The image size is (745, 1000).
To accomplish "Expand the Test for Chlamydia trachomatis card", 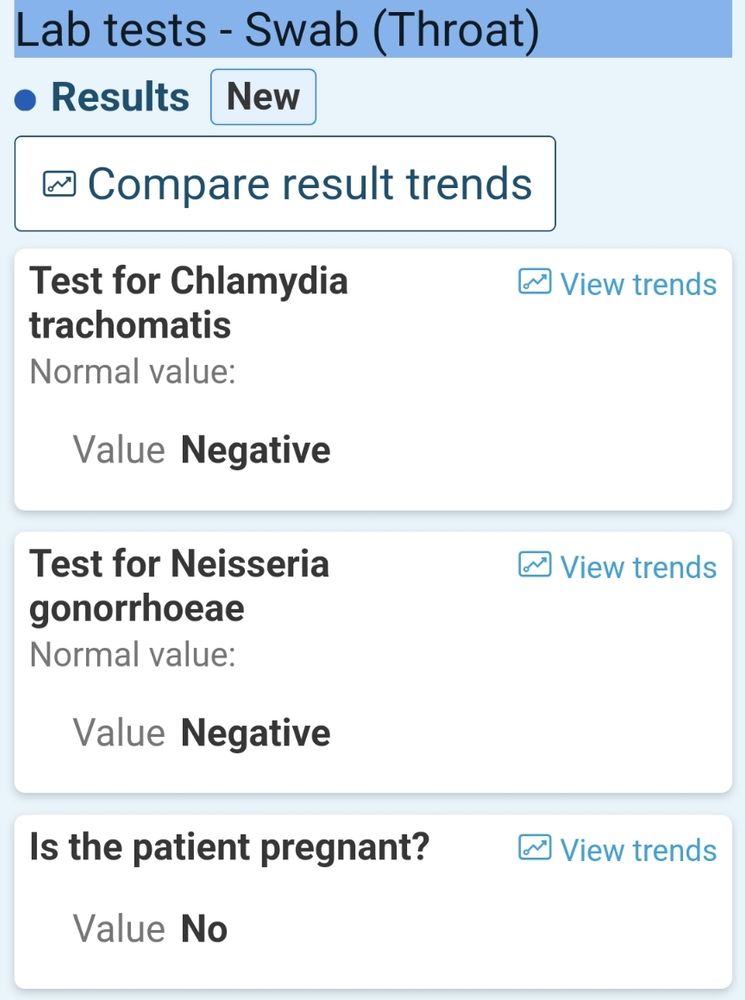I will [189, 302].
